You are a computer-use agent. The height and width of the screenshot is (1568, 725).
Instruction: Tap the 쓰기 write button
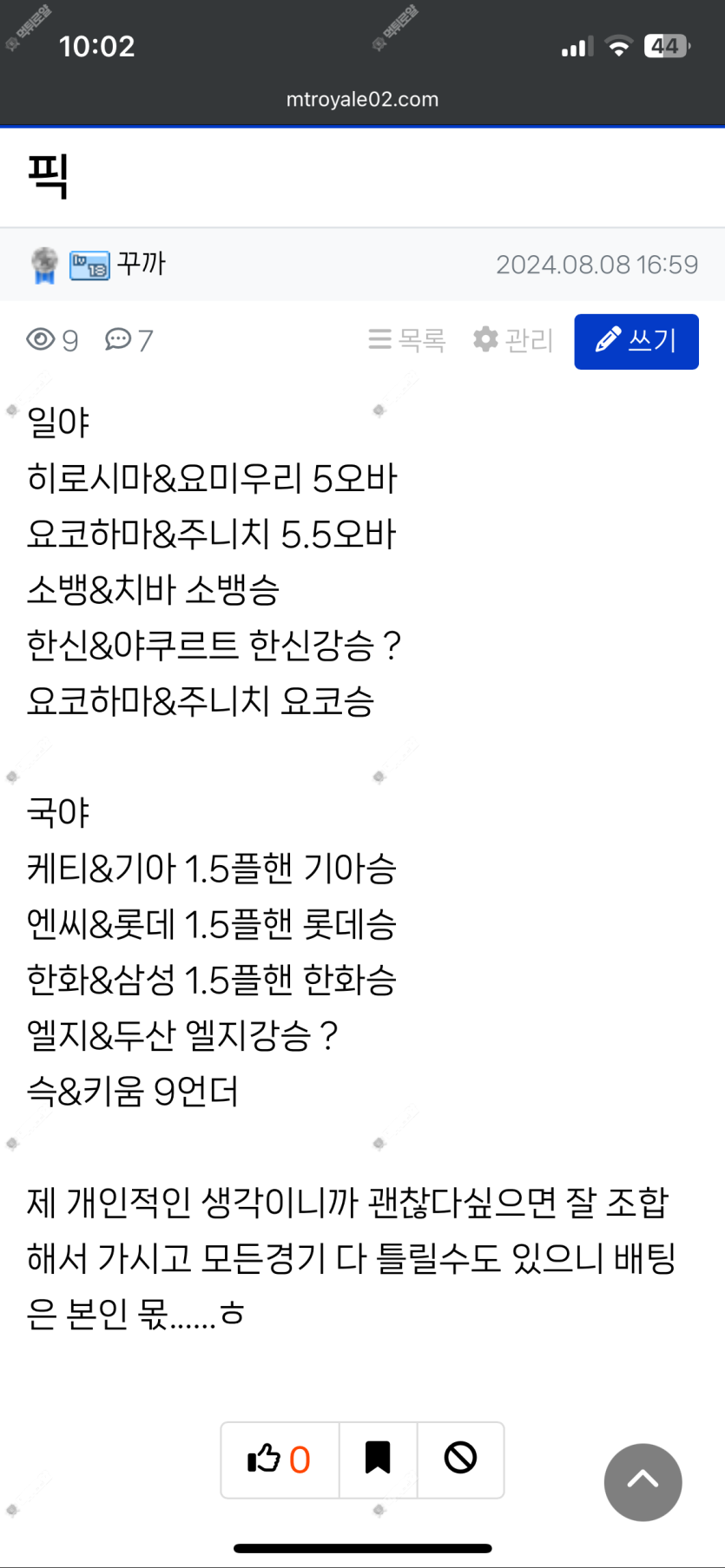point(636,341)
